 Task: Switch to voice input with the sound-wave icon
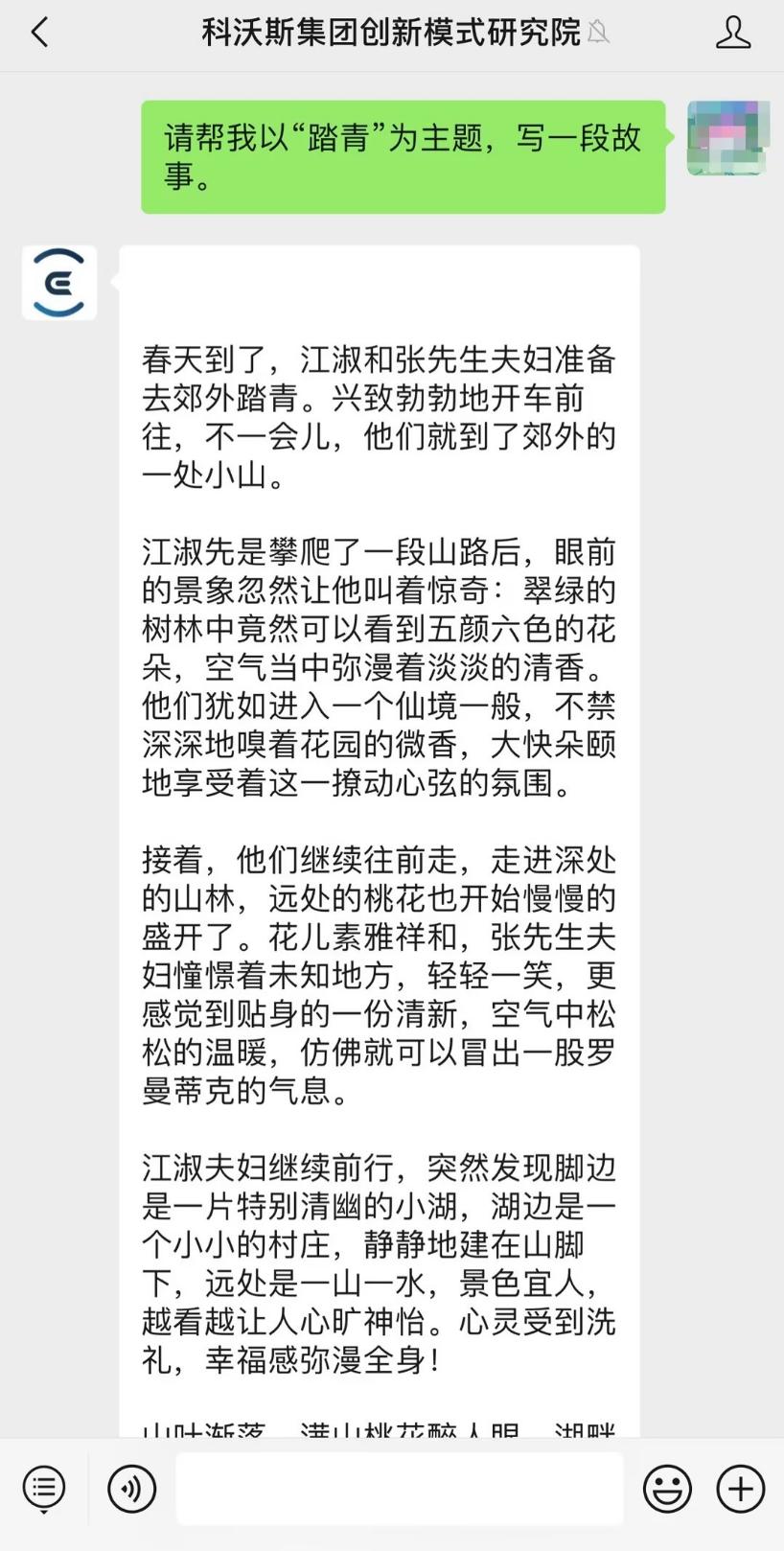(131, 1488)
